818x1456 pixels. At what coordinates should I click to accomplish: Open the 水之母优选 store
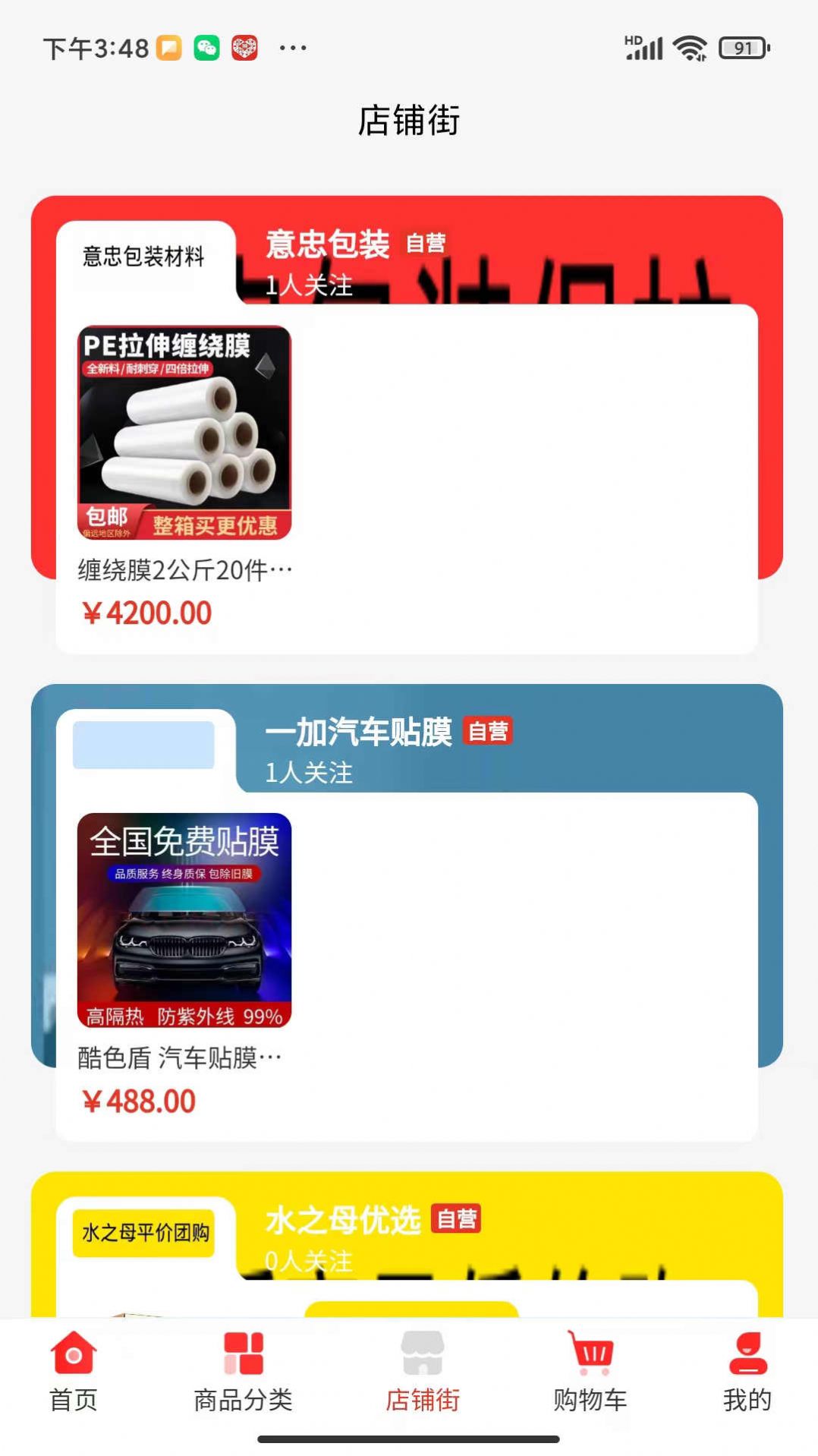pos(343,1221)
